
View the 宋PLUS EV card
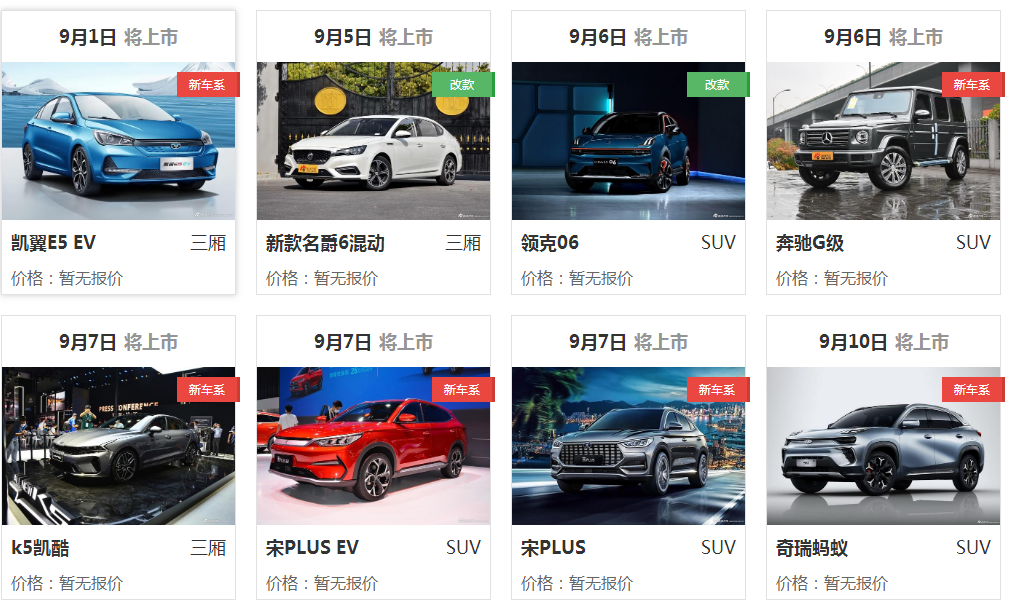pyautogui.click(x=373, y=446)
